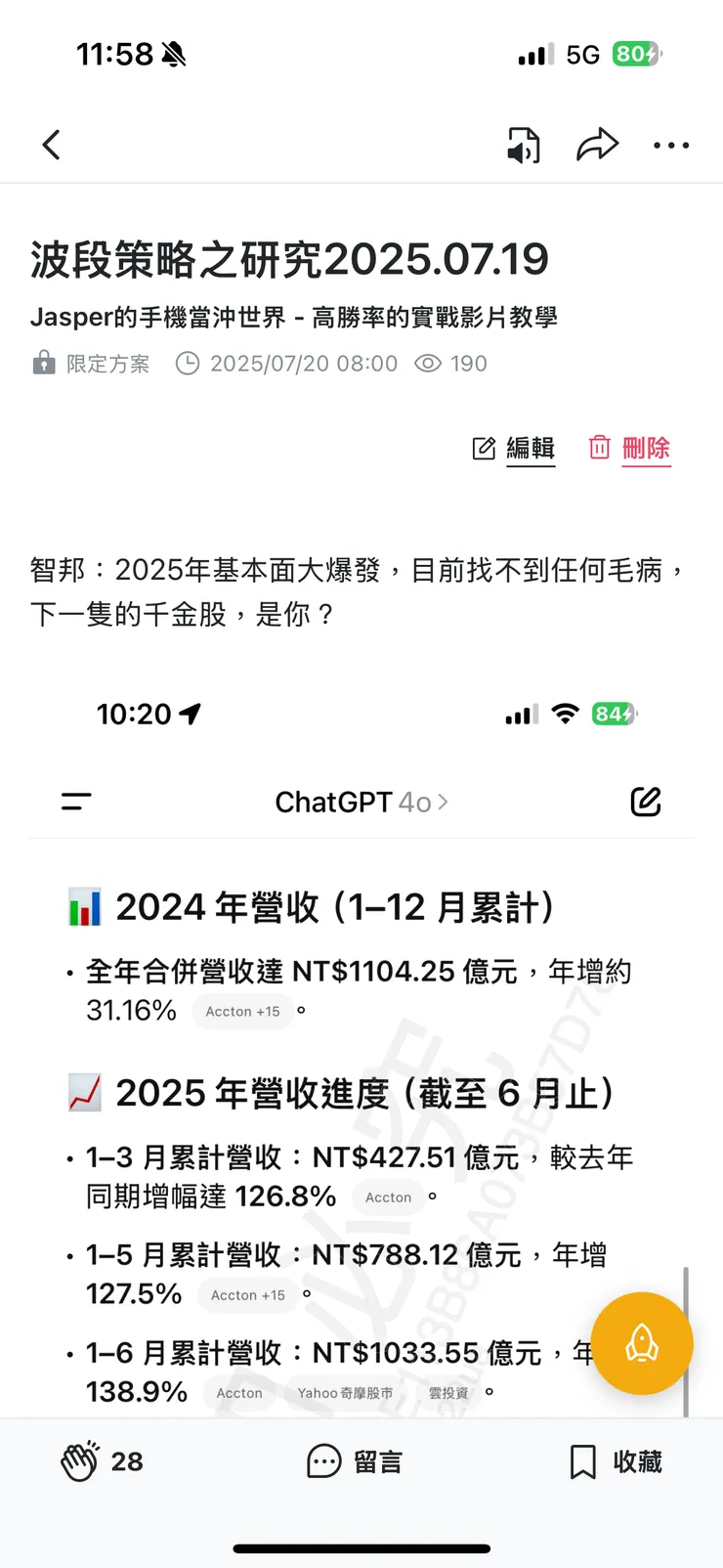Tap the back arrow at top left

52,144
